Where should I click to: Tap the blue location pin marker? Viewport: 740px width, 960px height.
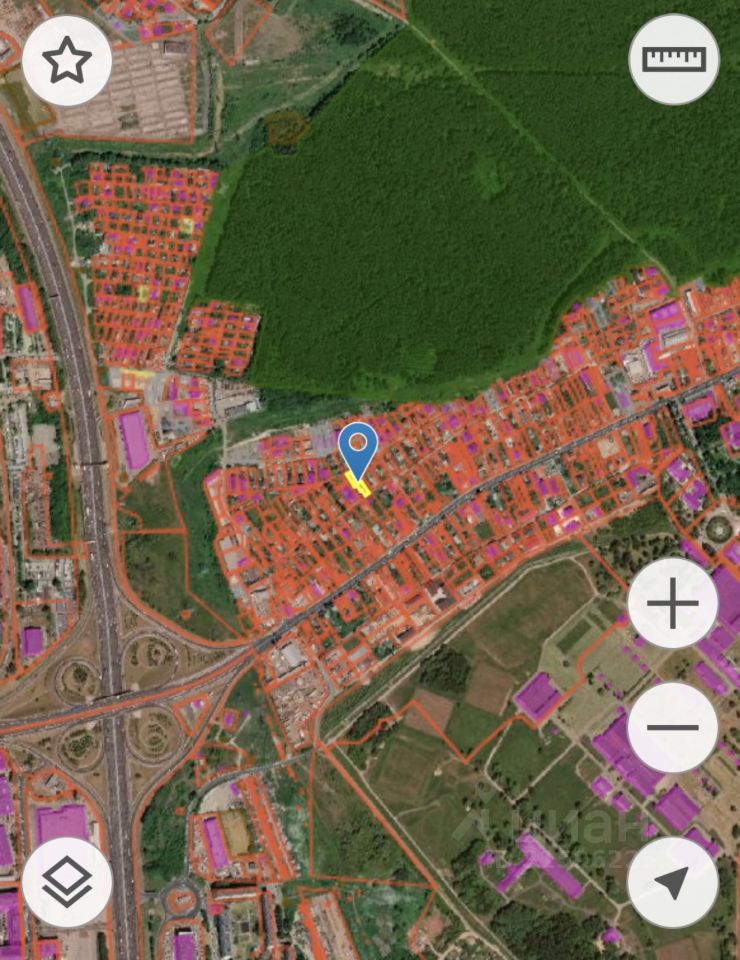[x=357, y=447]
